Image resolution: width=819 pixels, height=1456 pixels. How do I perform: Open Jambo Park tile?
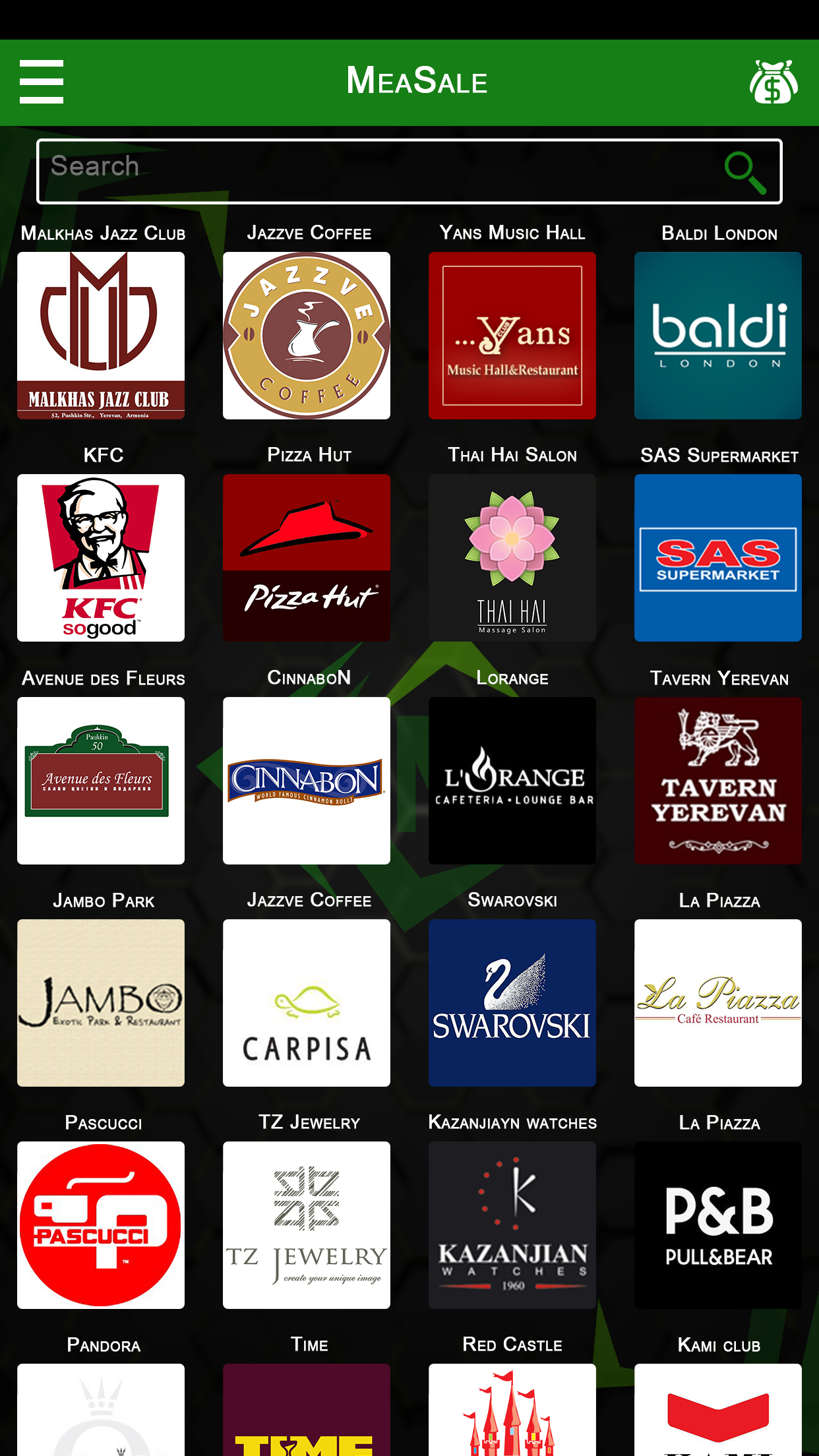pos(101,1003)
